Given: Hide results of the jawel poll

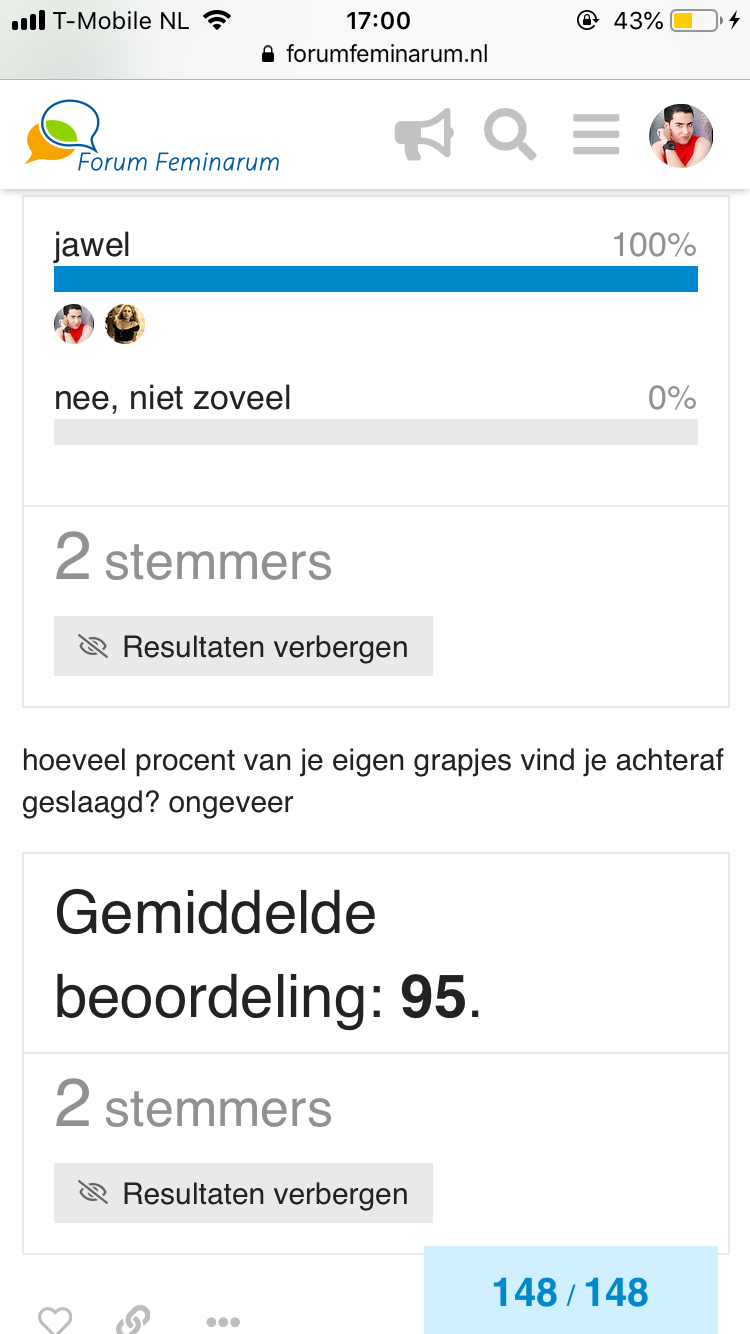Looking at the screenshot, I should [243, 647].
